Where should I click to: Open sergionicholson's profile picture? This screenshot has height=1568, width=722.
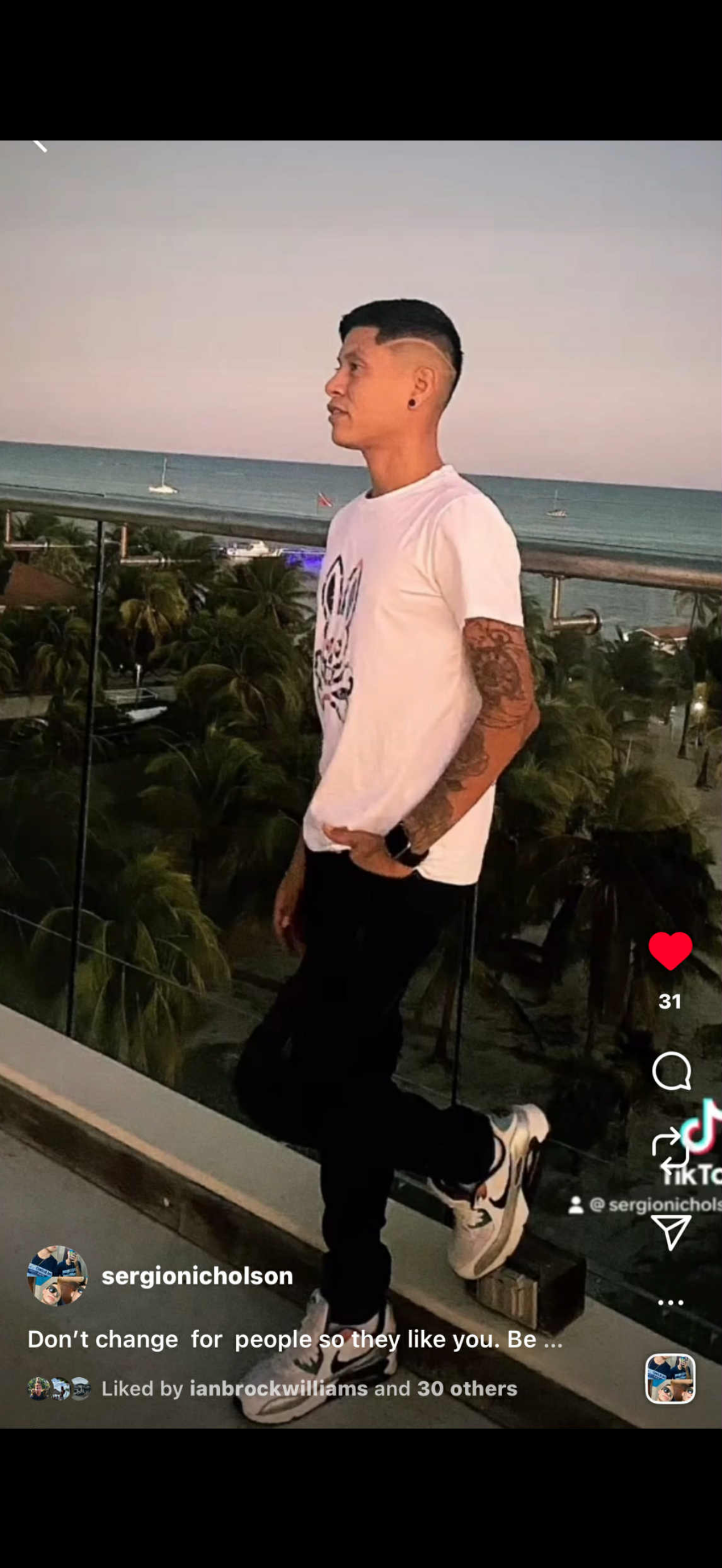coord(57,1276)
